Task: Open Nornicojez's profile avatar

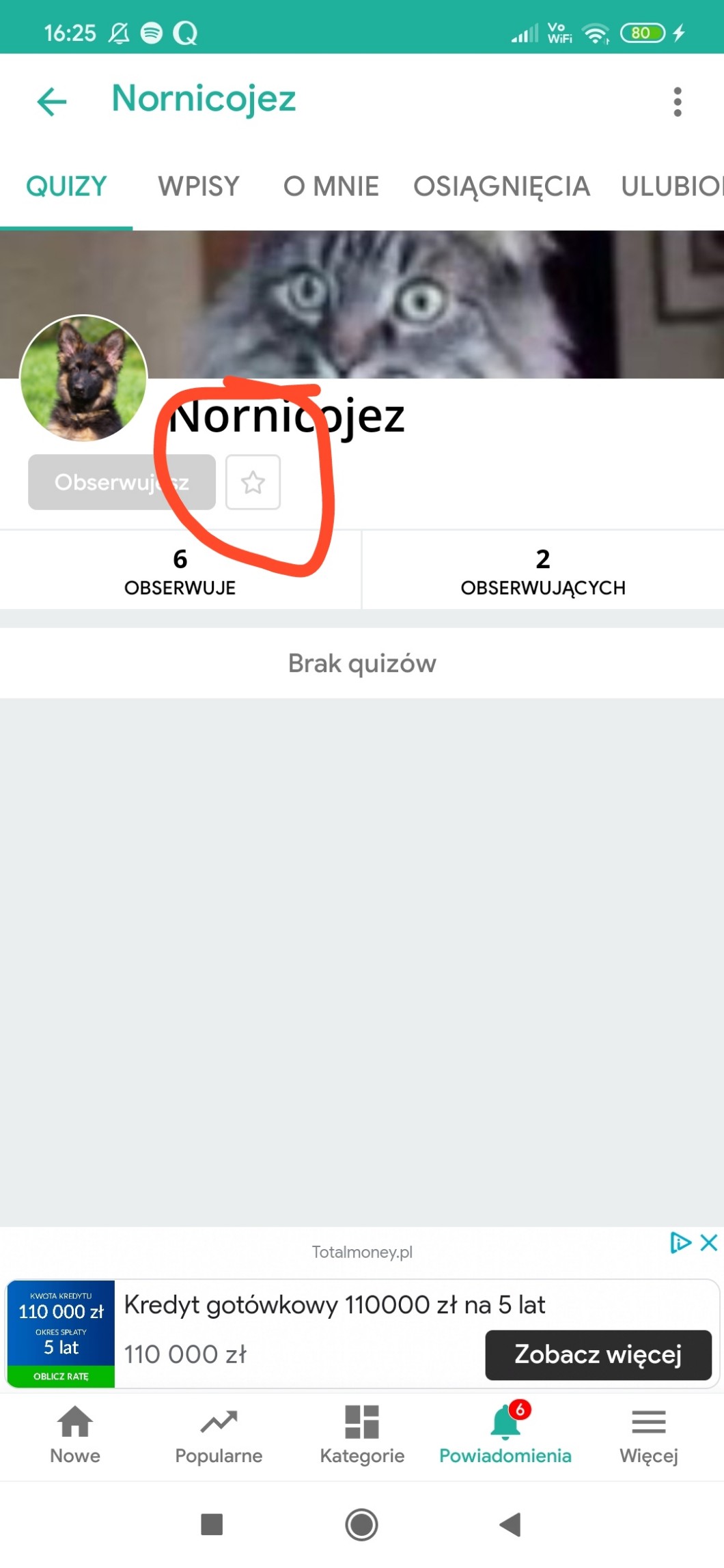Action: point(83,378)
